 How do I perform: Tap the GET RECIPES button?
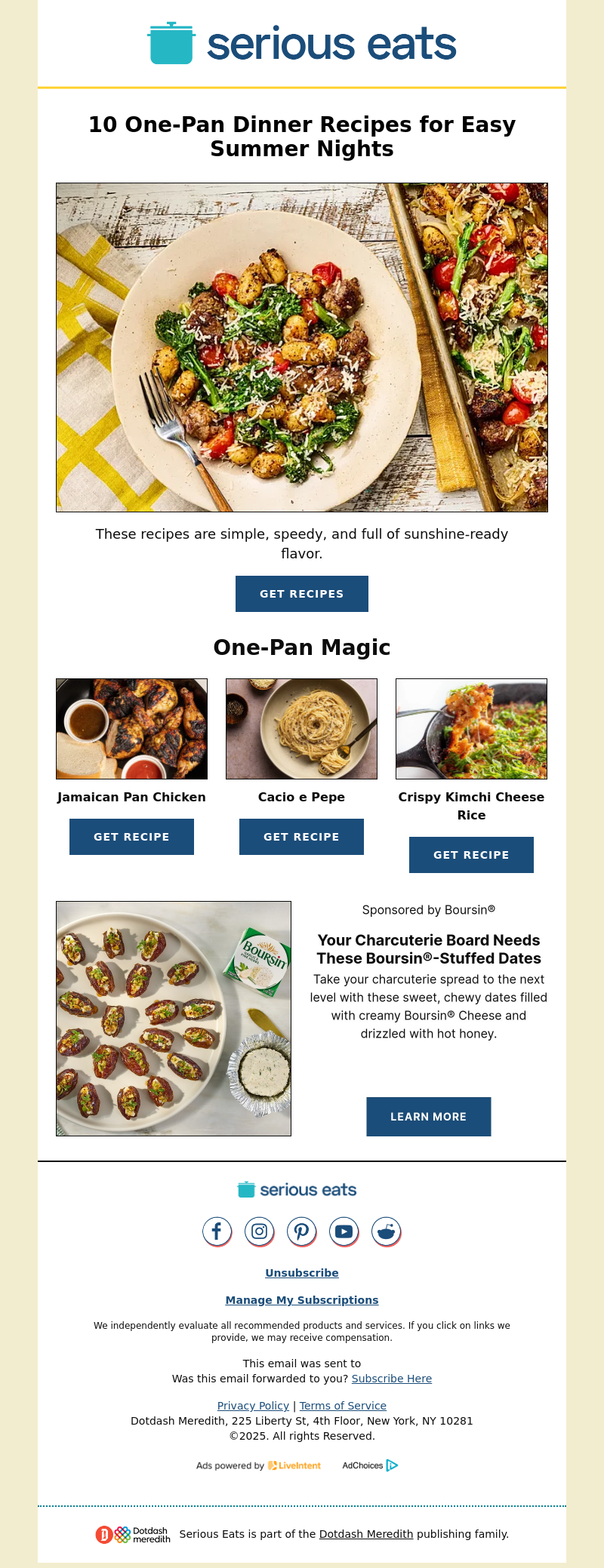(302, 594)
